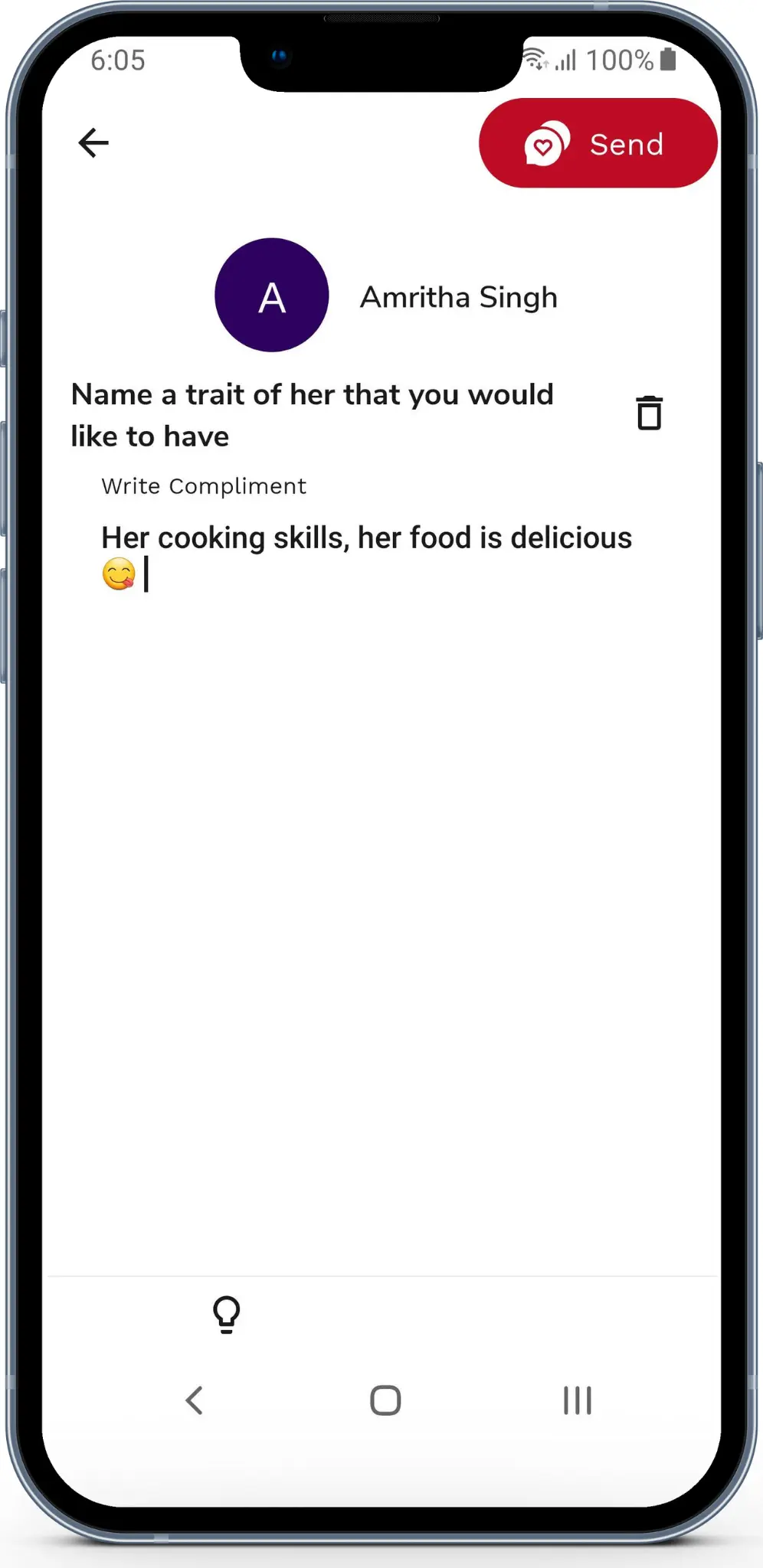763x1568 pixels.
Task: Delete the prompt with the trash icon
Action: click(649, 413)
